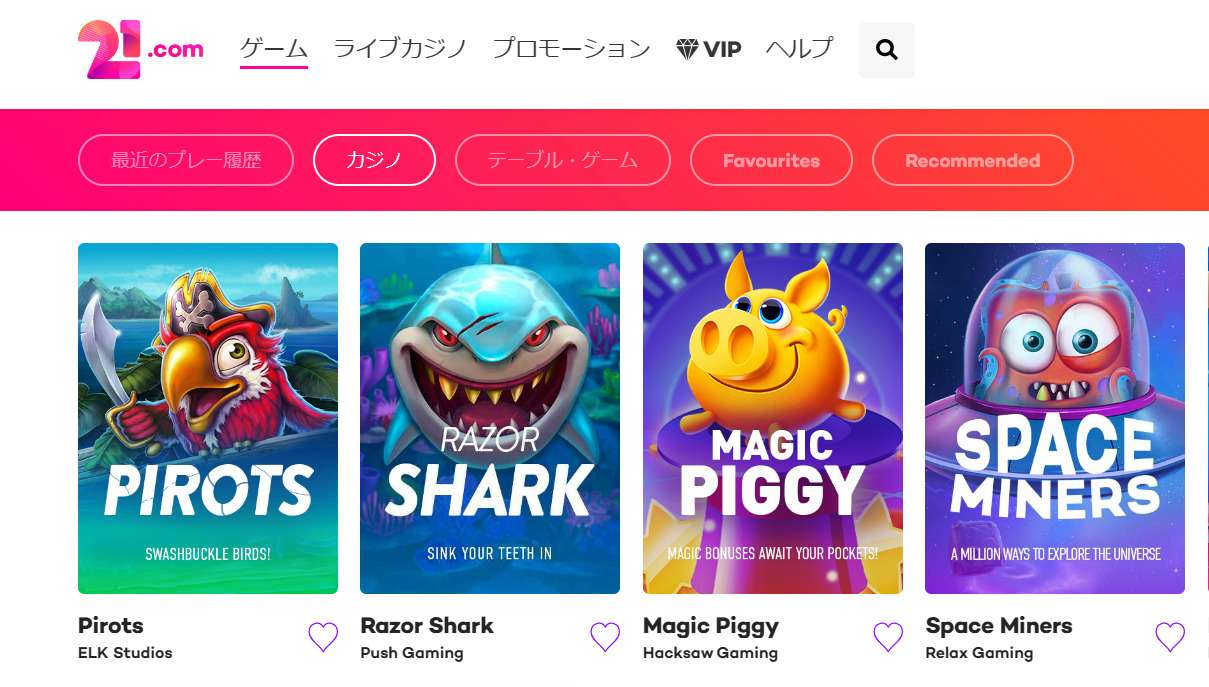Switch to ライブカジノ section
The height and width of the screenshot is (687, 1209).
[400, 48]
